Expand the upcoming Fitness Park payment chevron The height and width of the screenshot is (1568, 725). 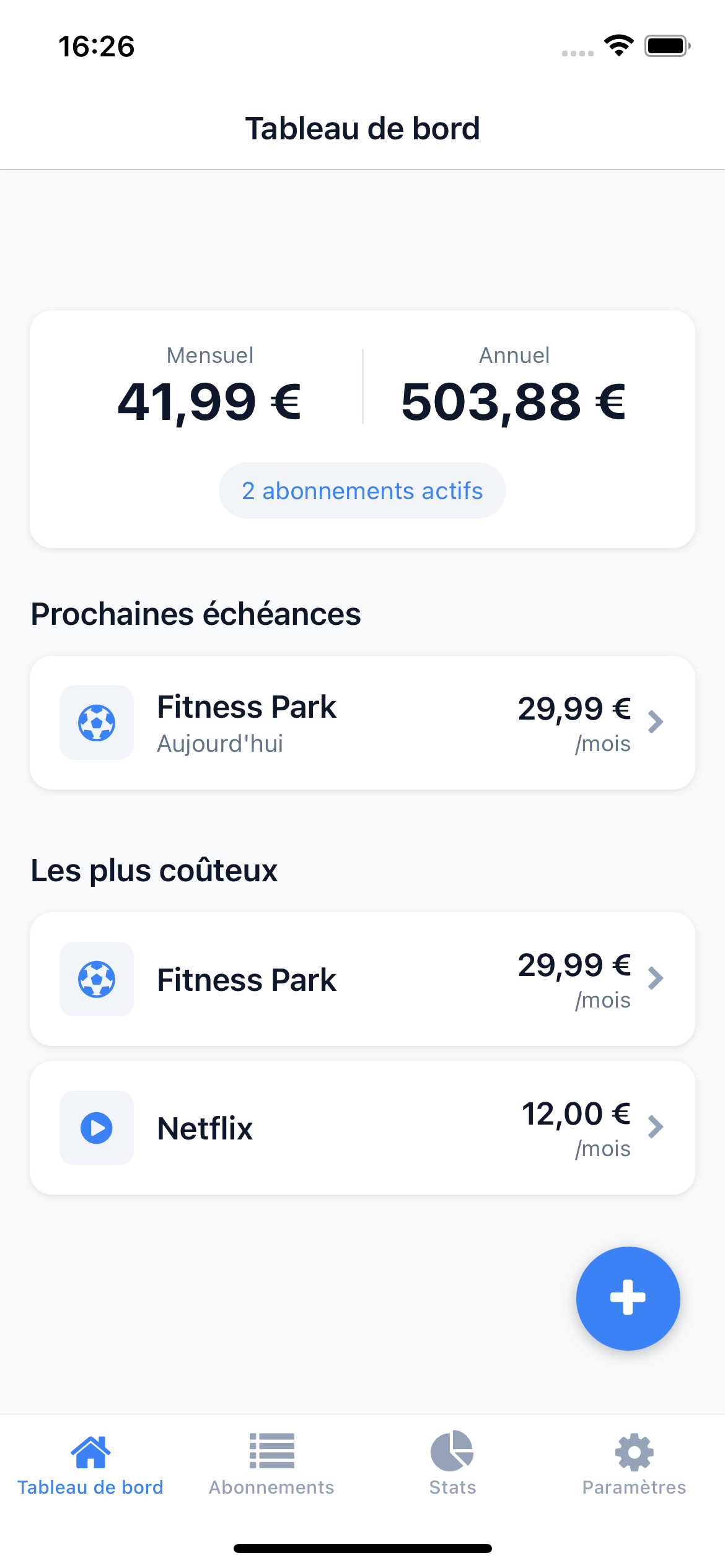tap(656, 722)
